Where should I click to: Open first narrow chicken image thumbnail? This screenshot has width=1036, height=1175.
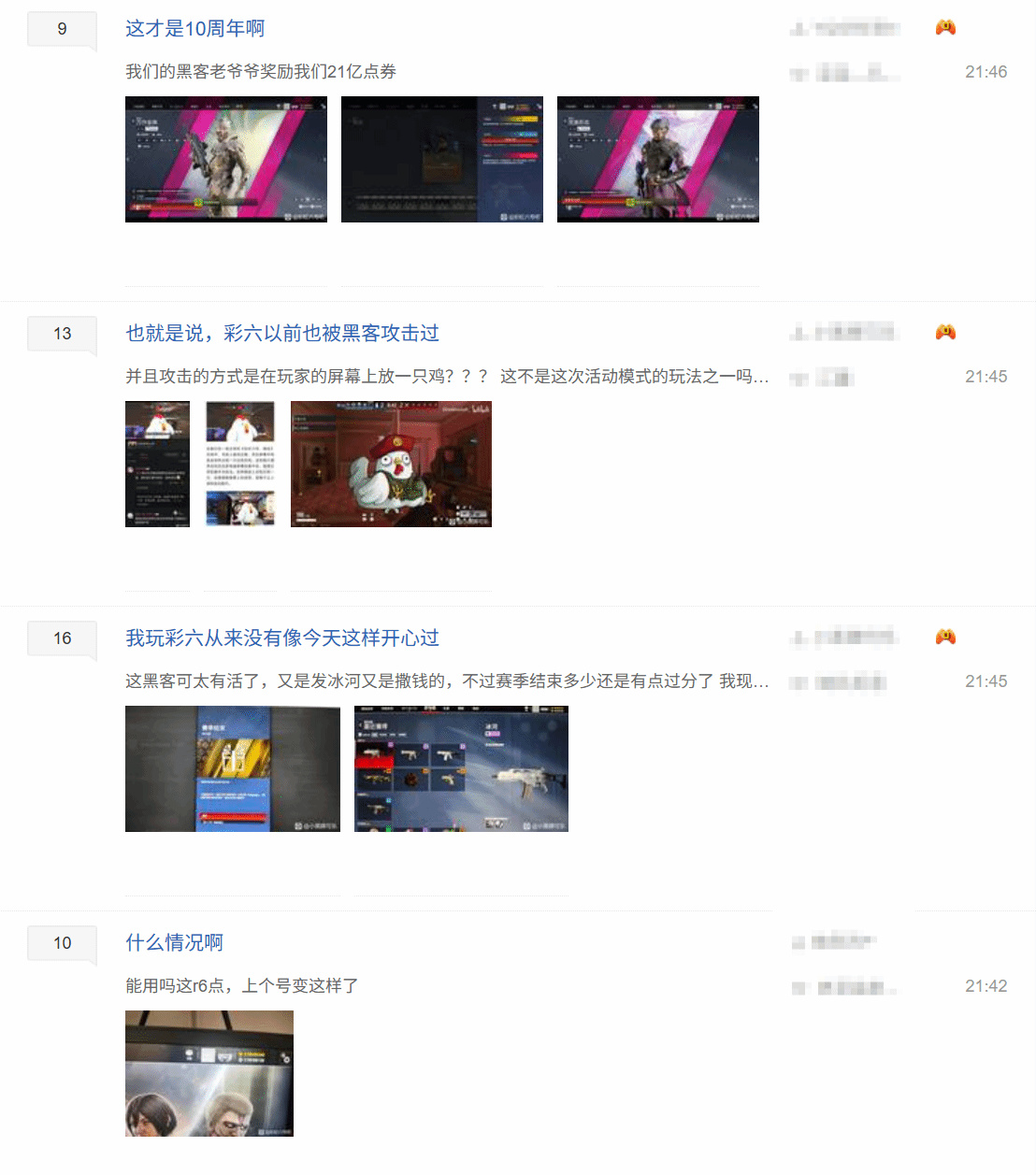(157, 464)
